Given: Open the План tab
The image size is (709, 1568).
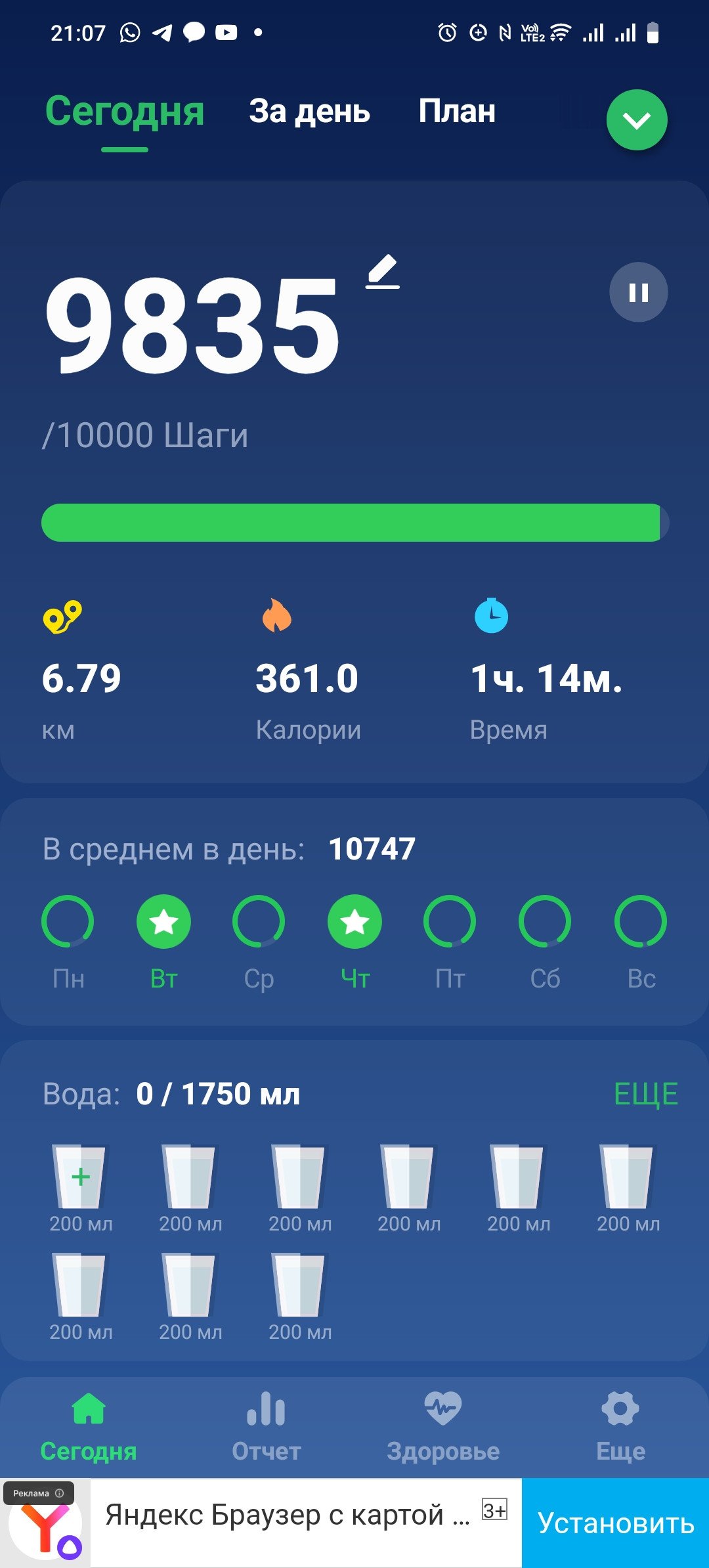Looking at the screenshot, I should [457, 111].
